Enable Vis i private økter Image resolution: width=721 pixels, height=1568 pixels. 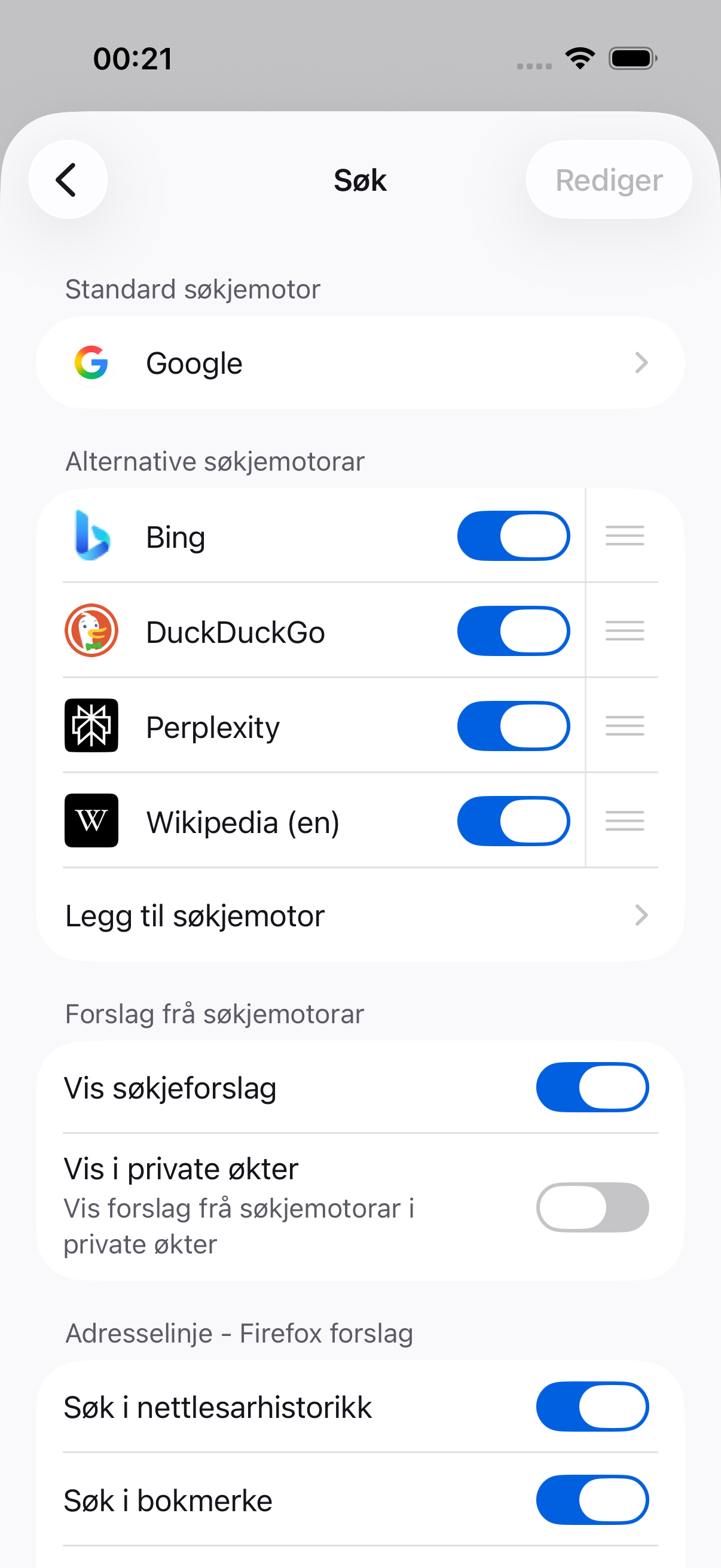(x=592, y=1207)
